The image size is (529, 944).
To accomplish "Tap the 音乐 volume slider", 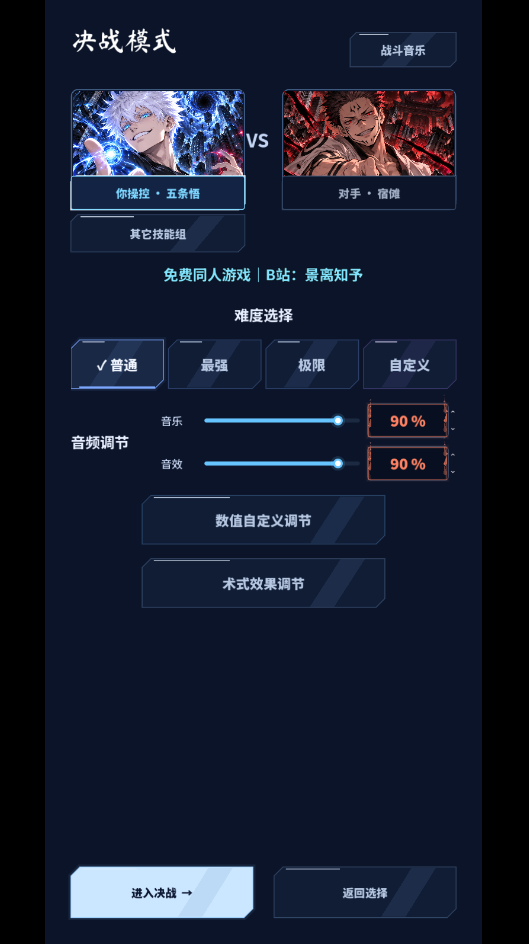I will coord(282,421).
